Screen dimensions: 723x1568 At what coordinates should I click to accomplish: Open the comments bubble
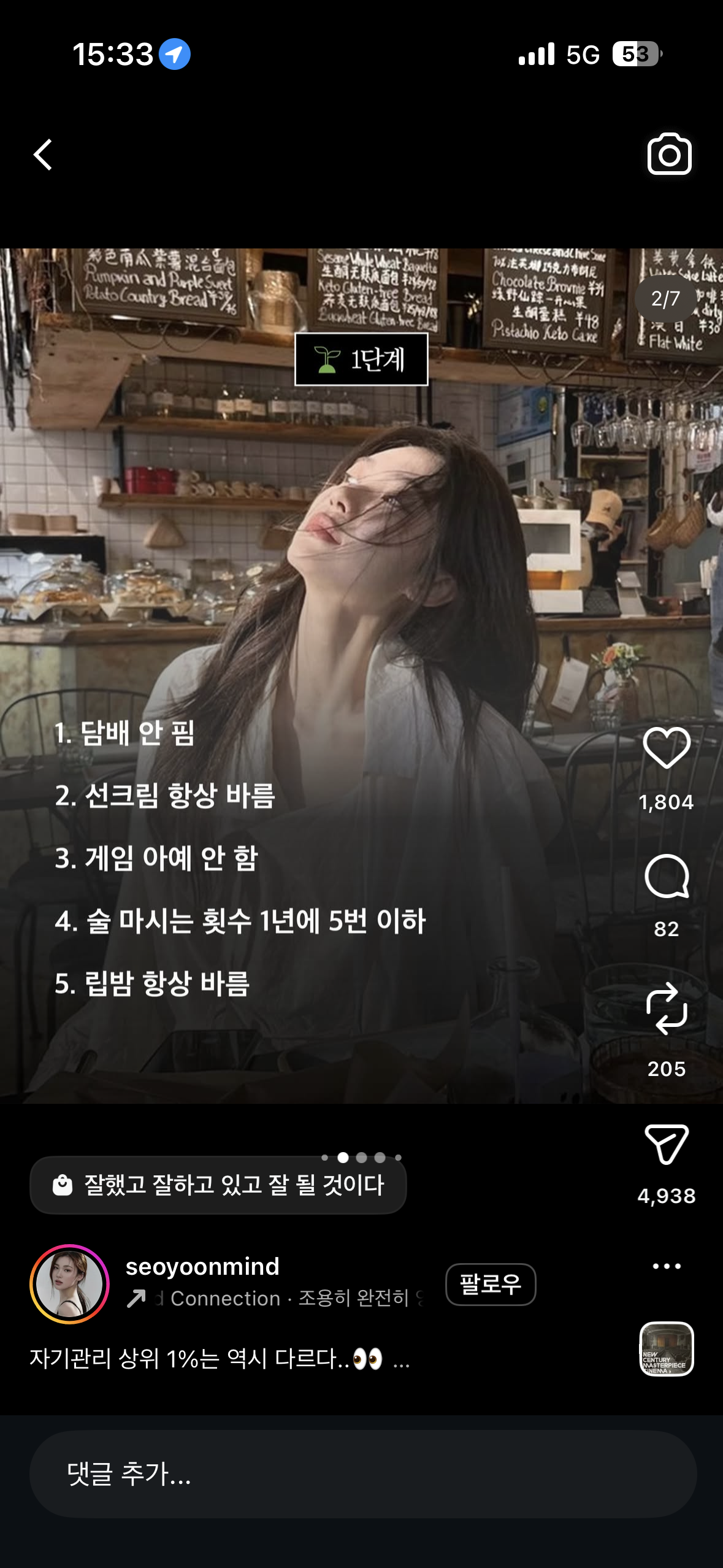(x=667, y=877)
